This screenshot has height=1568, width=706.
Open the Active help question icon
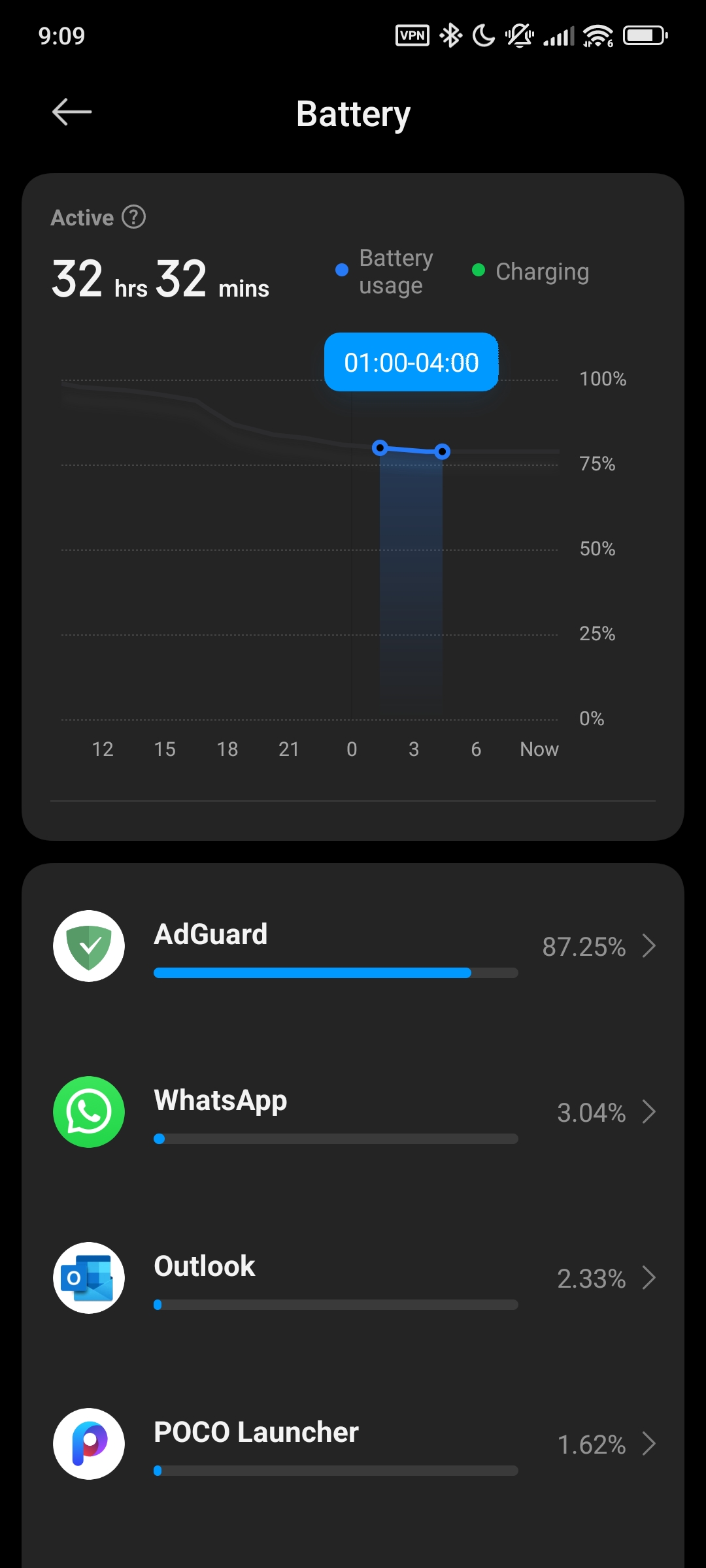click(x=134, y=217)
